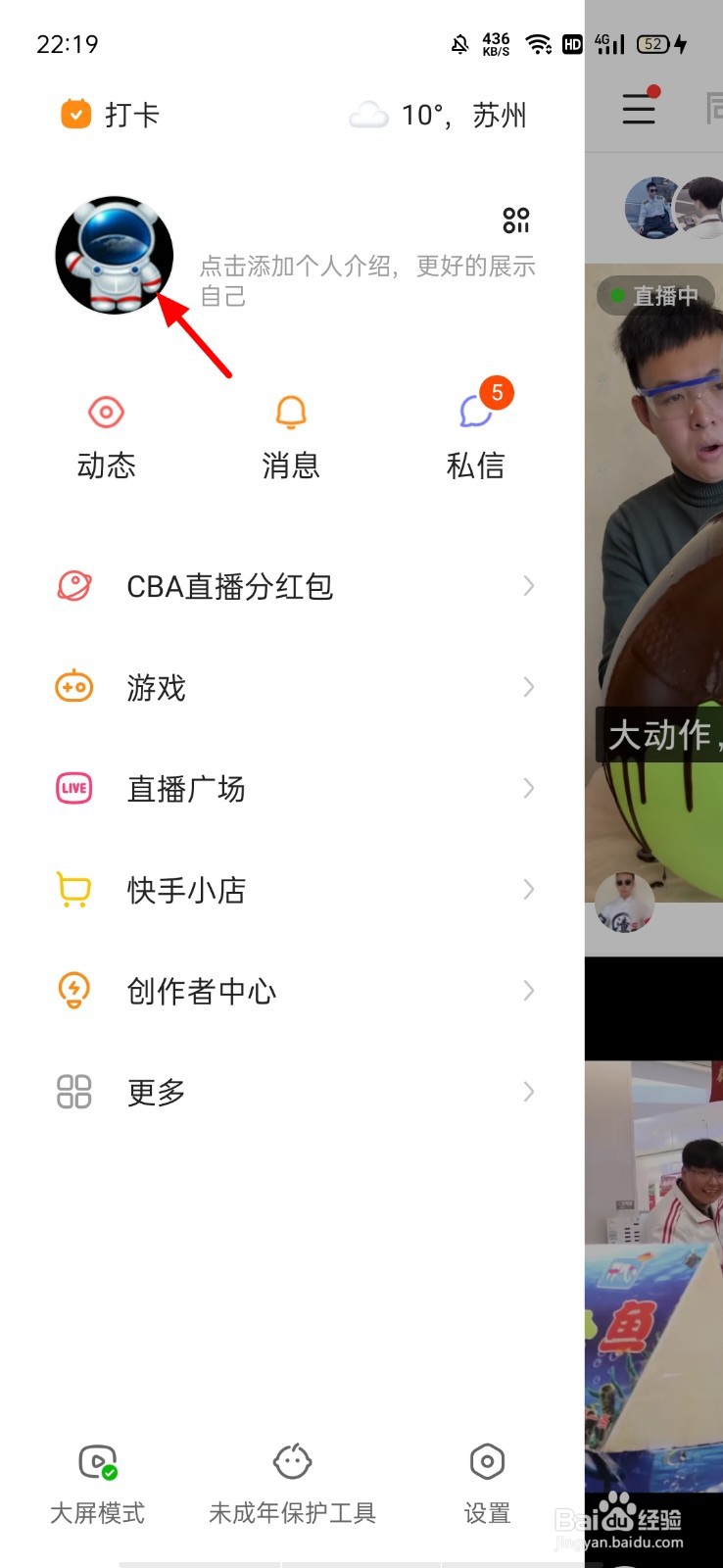Screen dimensions: 723x1568
Task: Open 动态 activity feed
Action: point(106,437)
